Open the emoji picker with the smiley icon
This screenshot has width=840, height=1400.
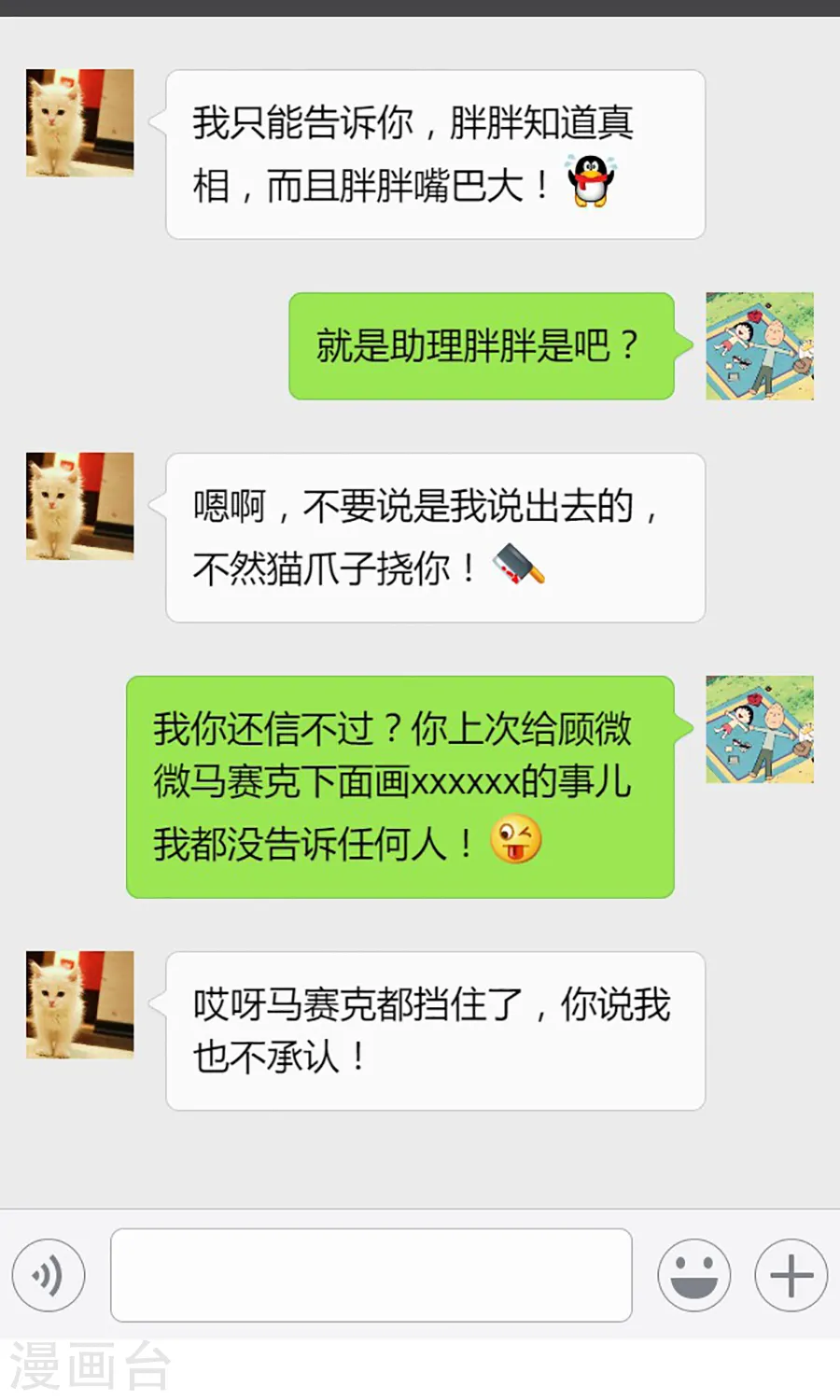coord(694,1273)
